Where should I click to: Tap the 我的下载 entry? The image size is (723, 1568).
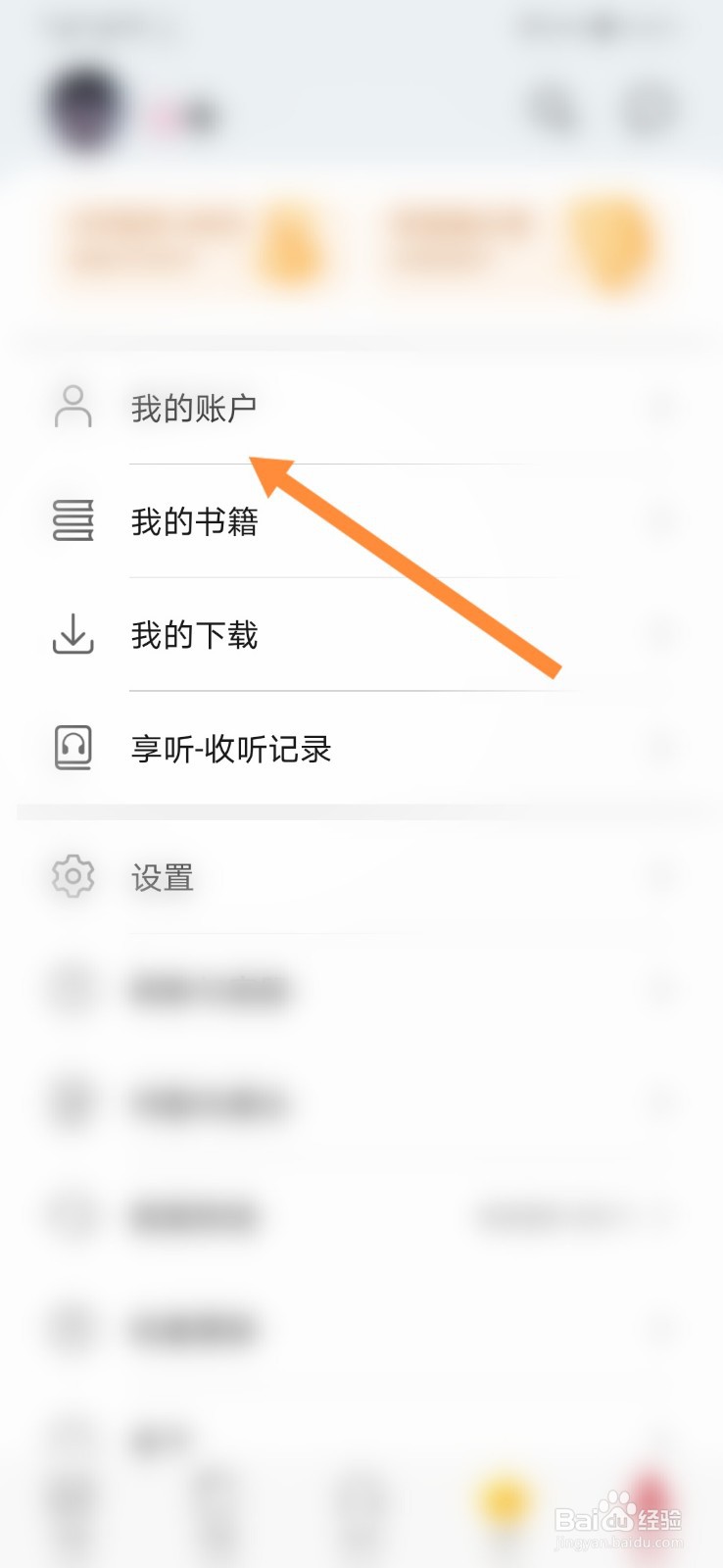click(193, 635)
